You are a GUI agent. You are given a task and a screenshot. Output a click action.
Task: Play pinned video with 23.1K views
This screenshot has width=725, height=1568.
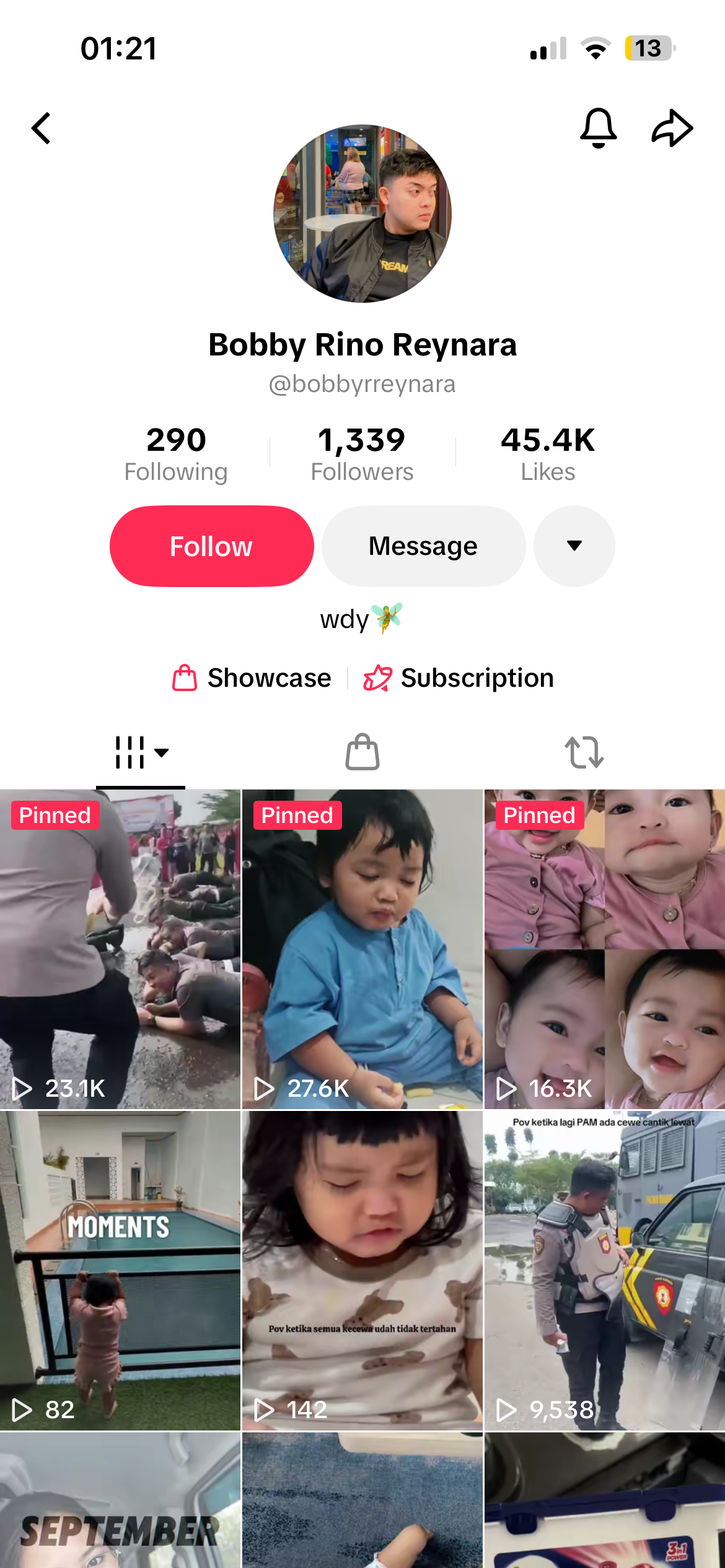(120, 949)
